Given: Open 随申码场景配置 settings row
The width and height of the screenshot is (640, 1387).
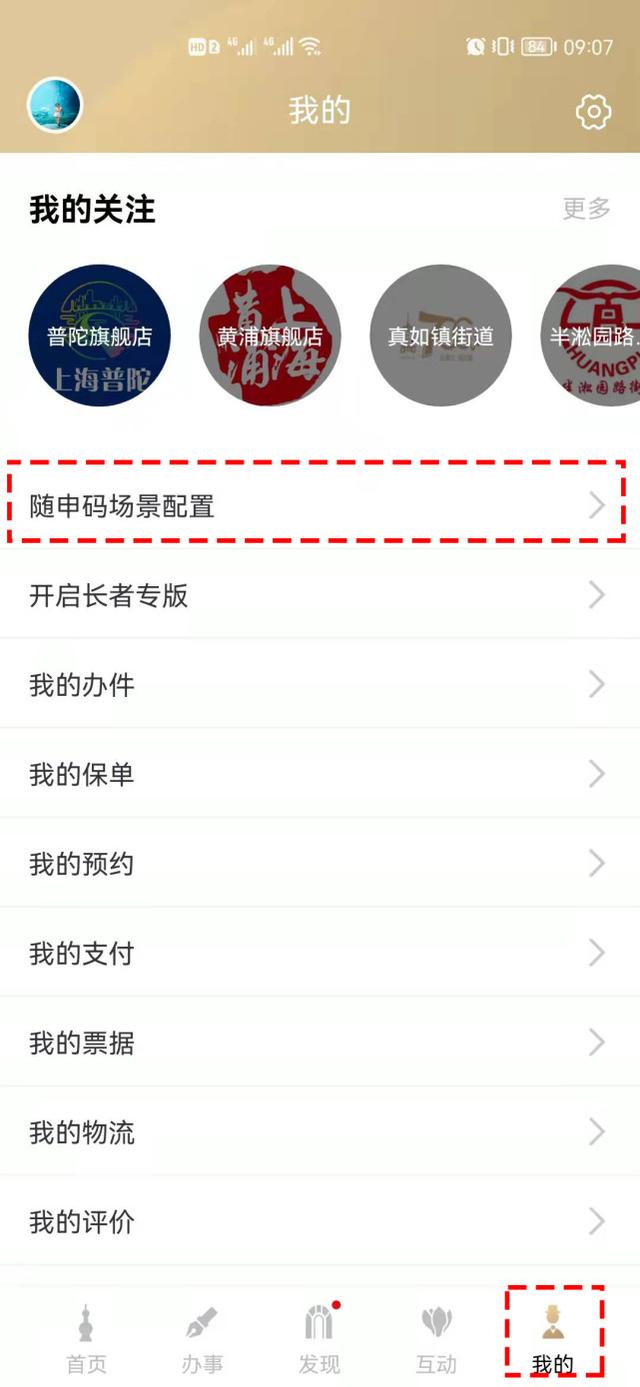Looking at the screenshot, I should 317,506.
